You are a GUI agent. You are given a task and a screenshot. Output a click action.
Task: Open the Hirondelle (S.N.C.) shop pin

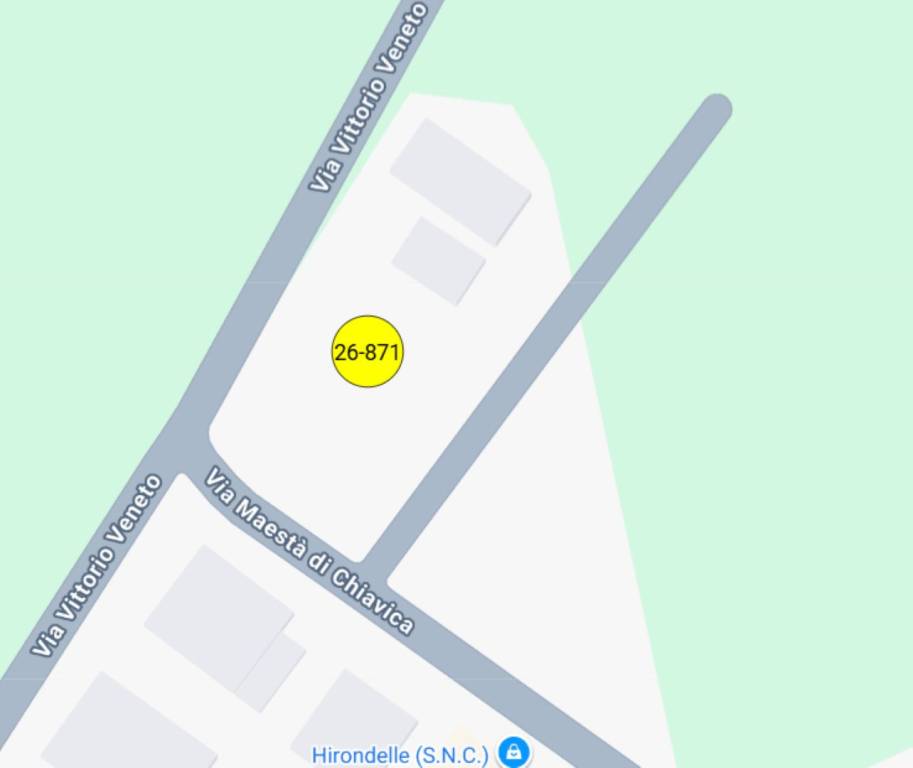(513, 751)
